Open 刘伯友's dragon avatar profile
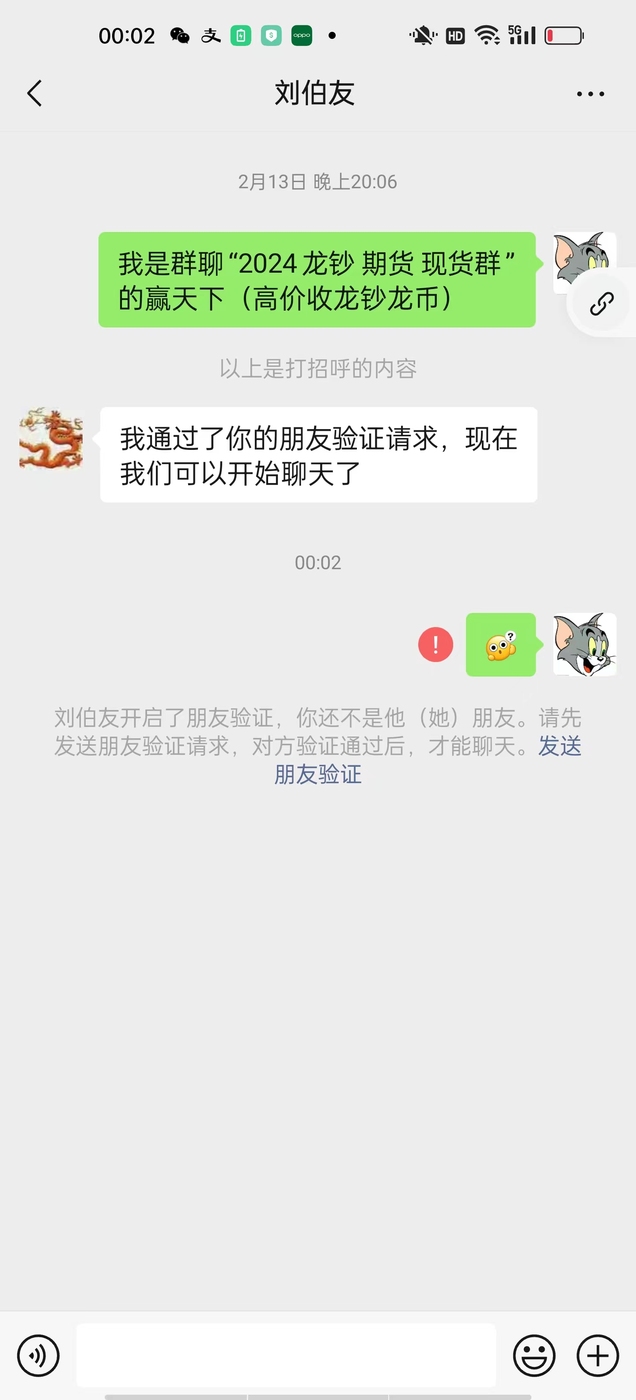Image resolution: width=636 pixels, height=1400 pixels. click(51, 438)
